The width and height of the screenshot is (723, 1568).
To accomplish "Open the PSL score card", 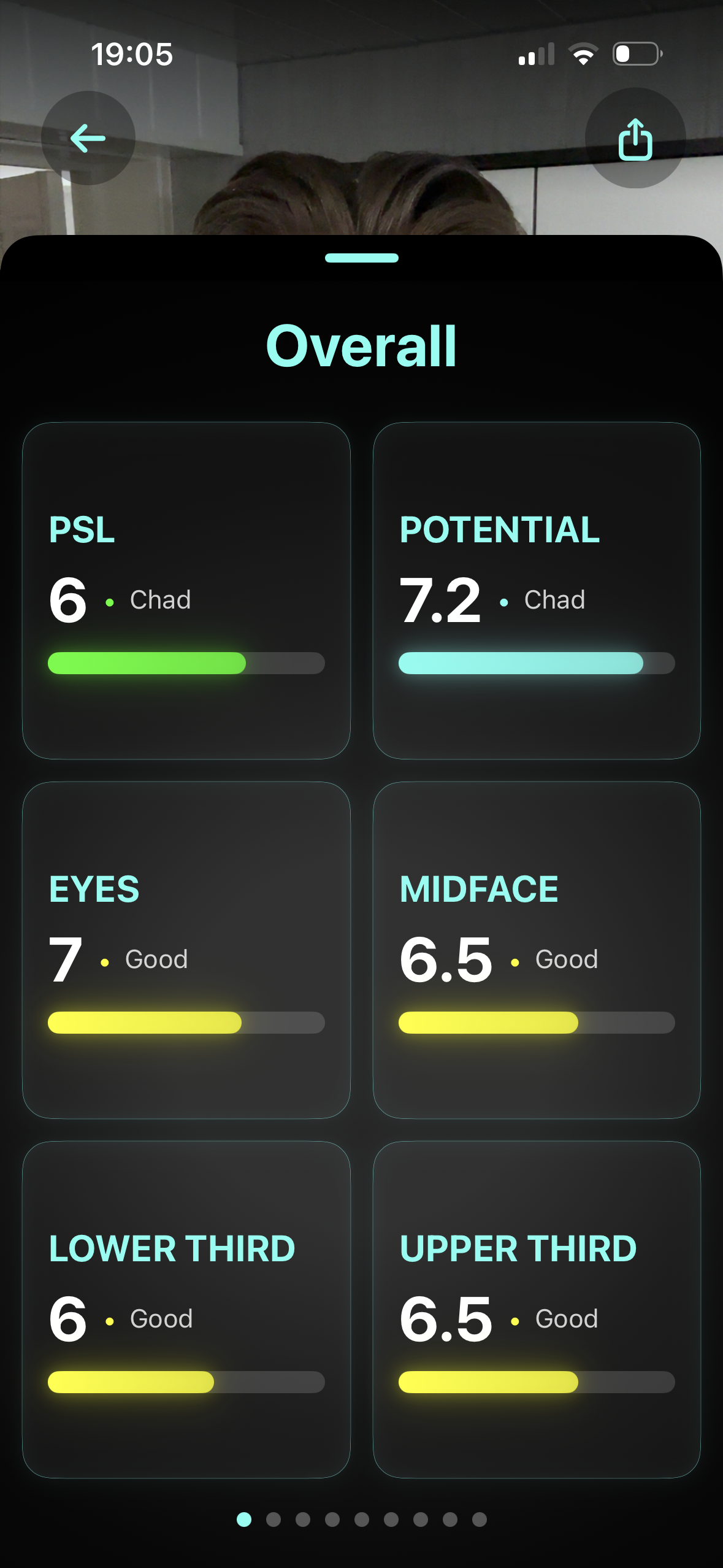I will (x=186, y=591).
